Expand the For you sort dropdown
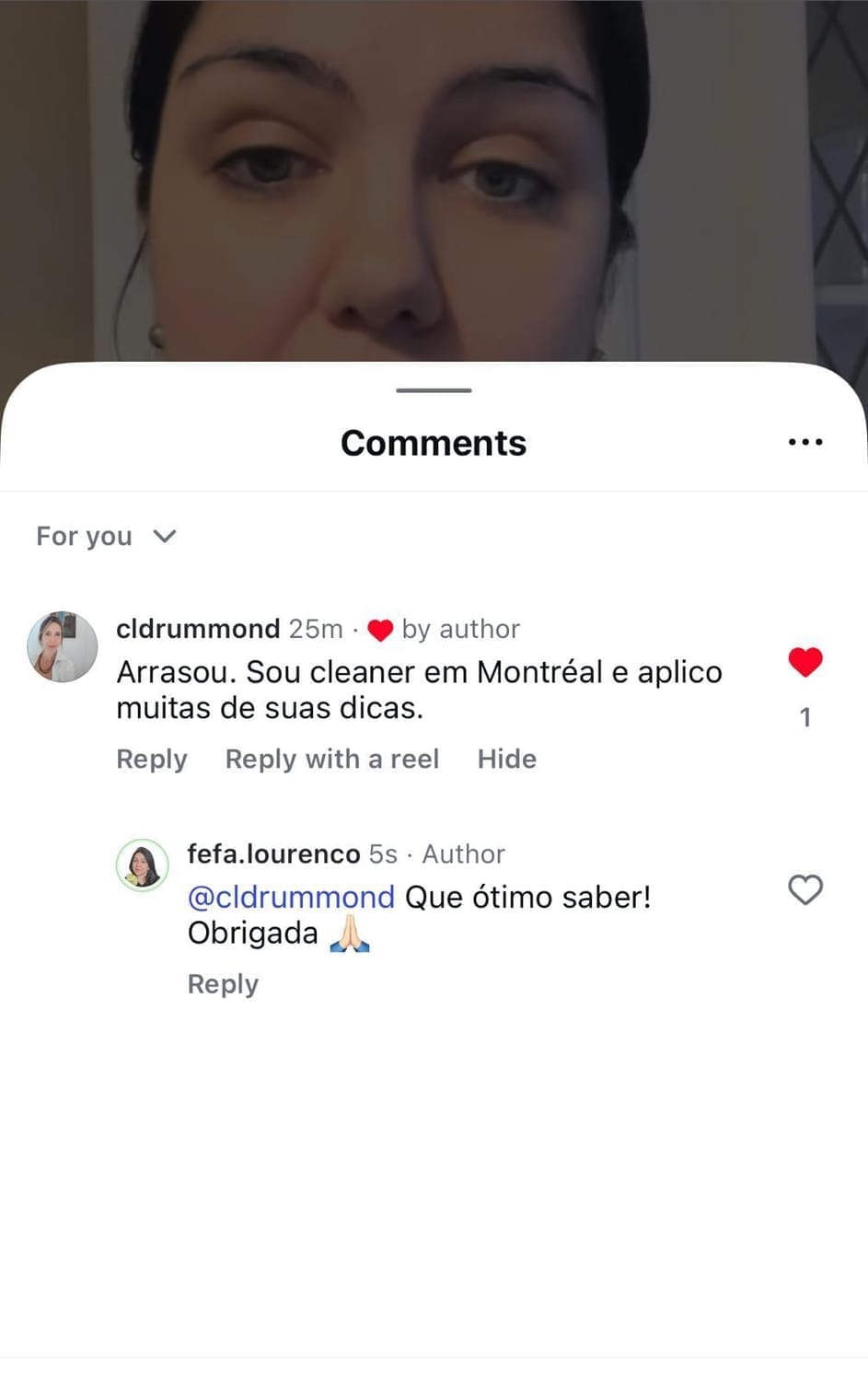This screenshot has width=868, height=1381. coord(106,537)
